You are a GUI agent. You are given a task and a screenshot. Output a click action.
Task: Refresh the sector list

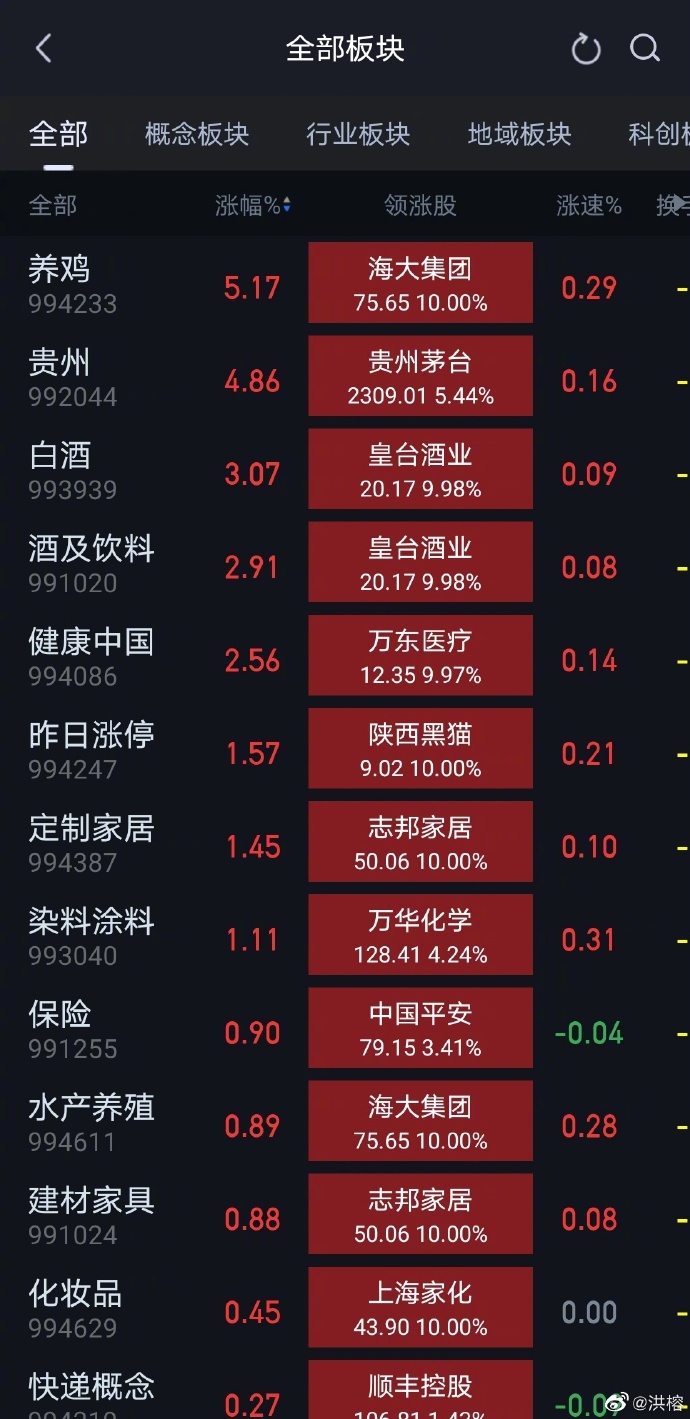586,49
